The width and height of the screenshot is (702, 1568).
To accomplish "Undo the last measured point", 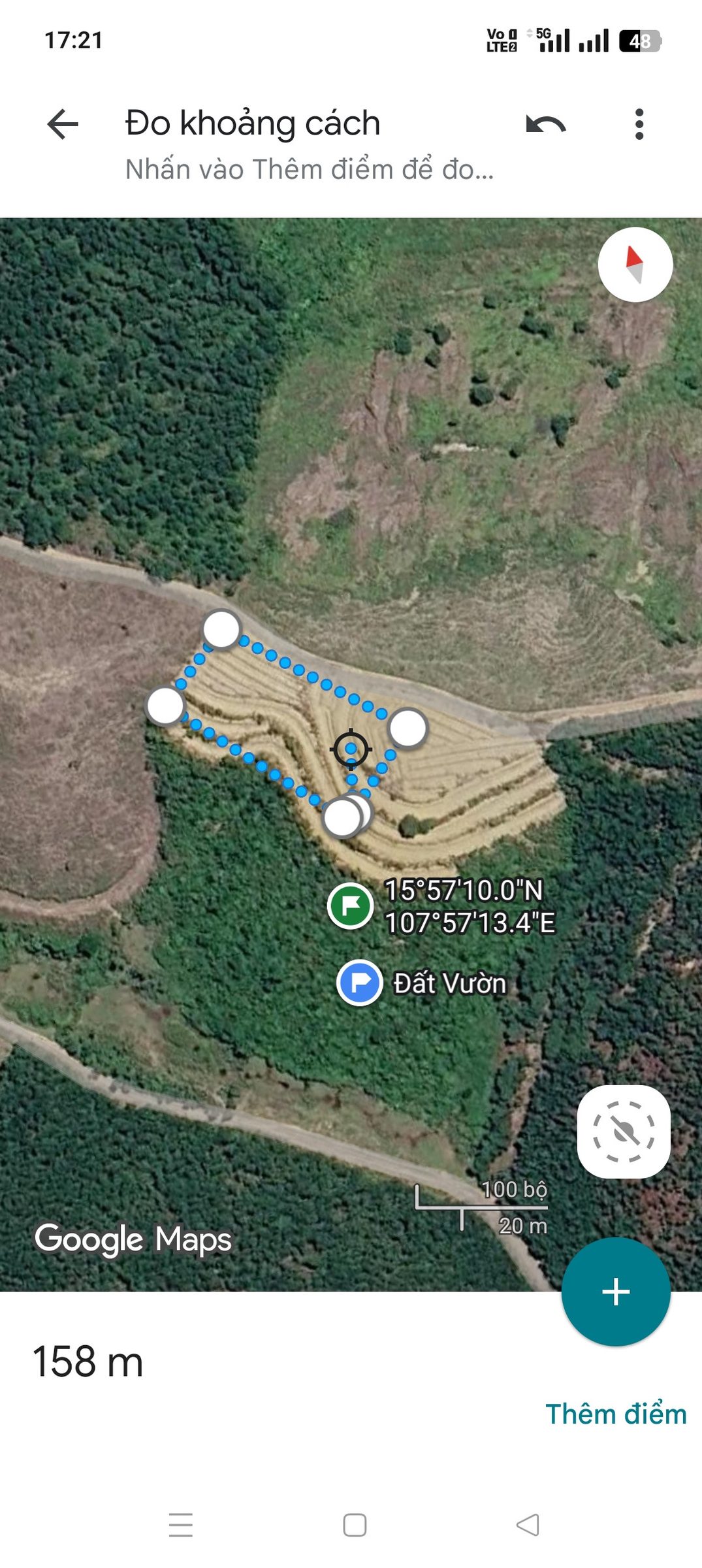I will coord(546,124).
